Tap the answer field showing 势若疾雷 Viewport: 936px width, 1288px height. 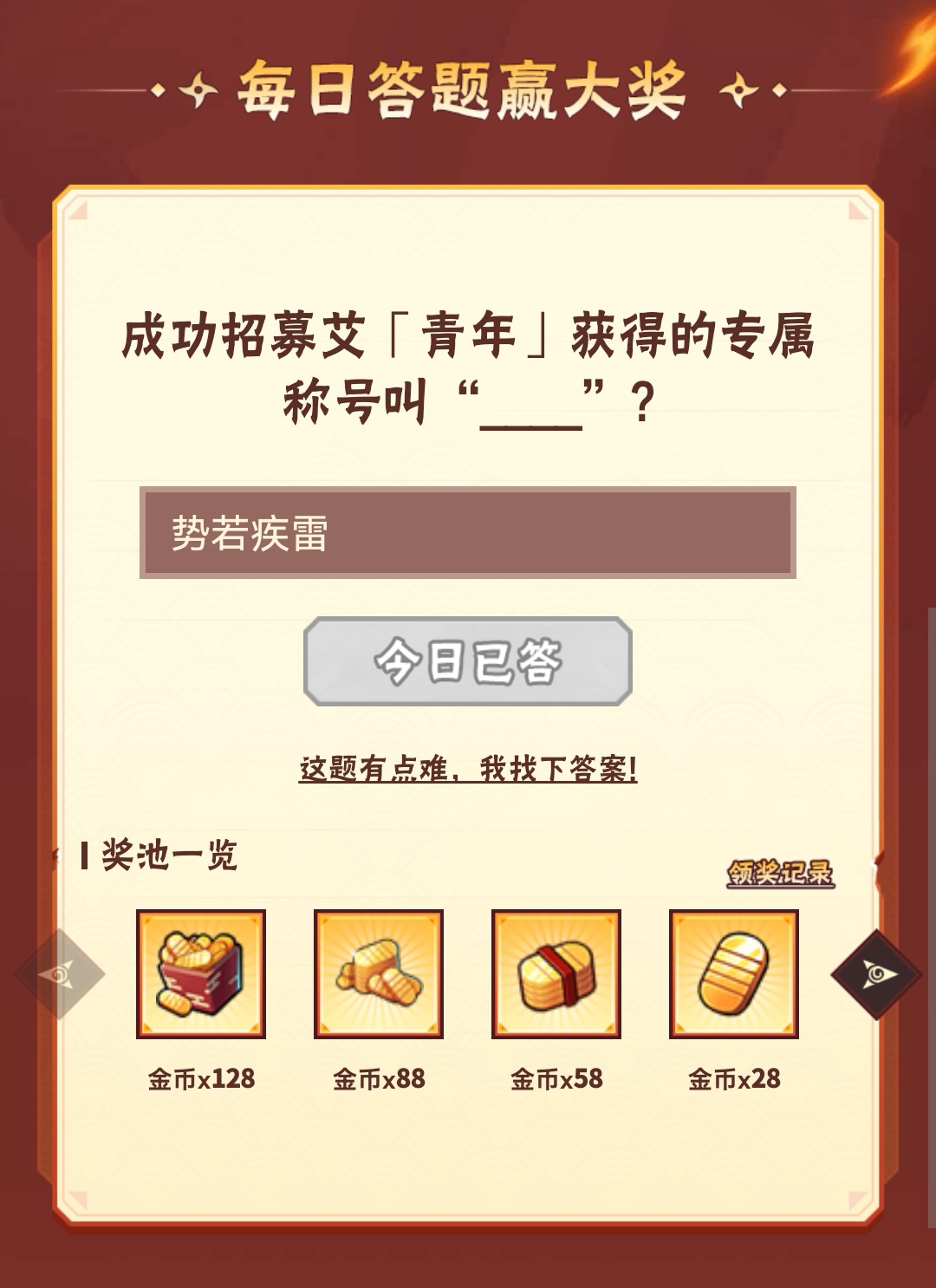click(x=467, y=532)
